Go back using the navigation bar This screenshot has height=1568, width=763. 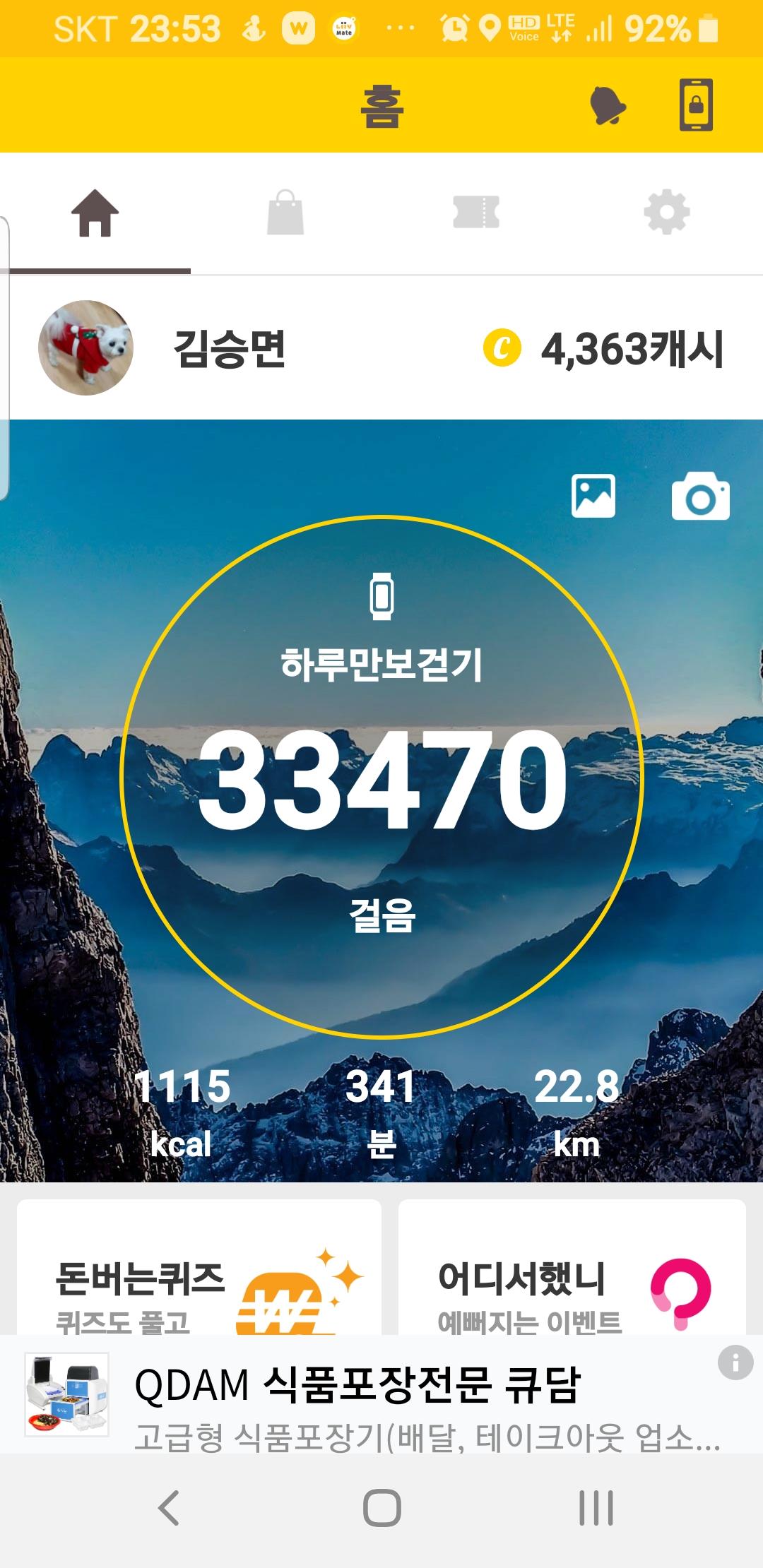169,1508
